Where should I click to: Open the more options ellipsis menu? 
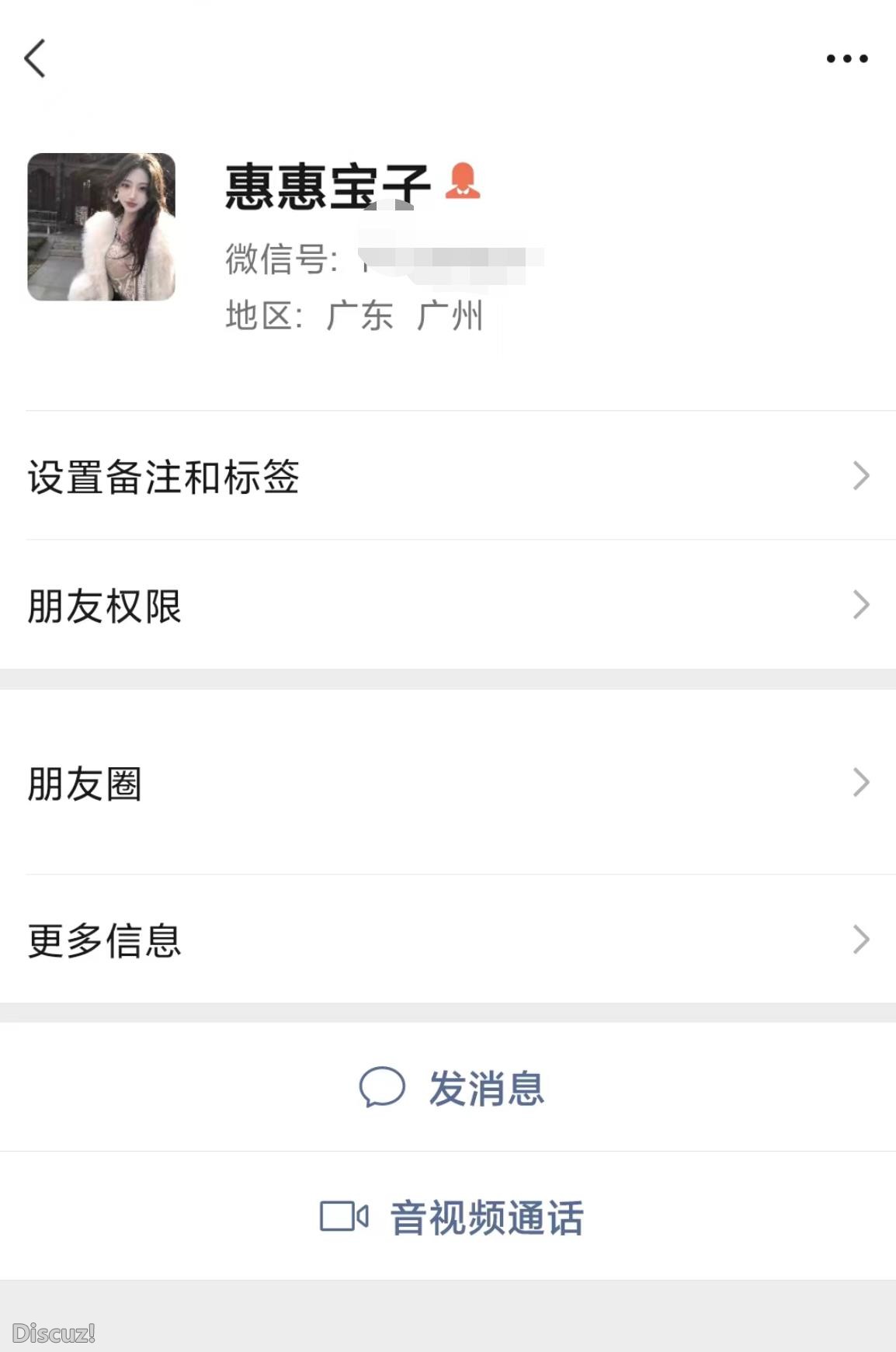click(846, 58)
